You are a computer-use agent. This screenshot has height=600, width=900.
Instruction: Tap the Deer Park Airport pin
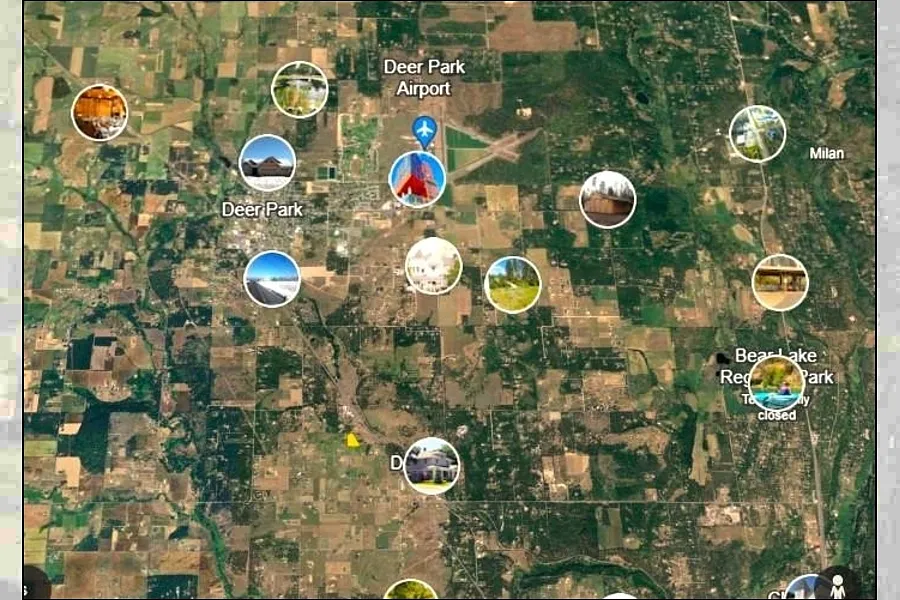[425, 130]
